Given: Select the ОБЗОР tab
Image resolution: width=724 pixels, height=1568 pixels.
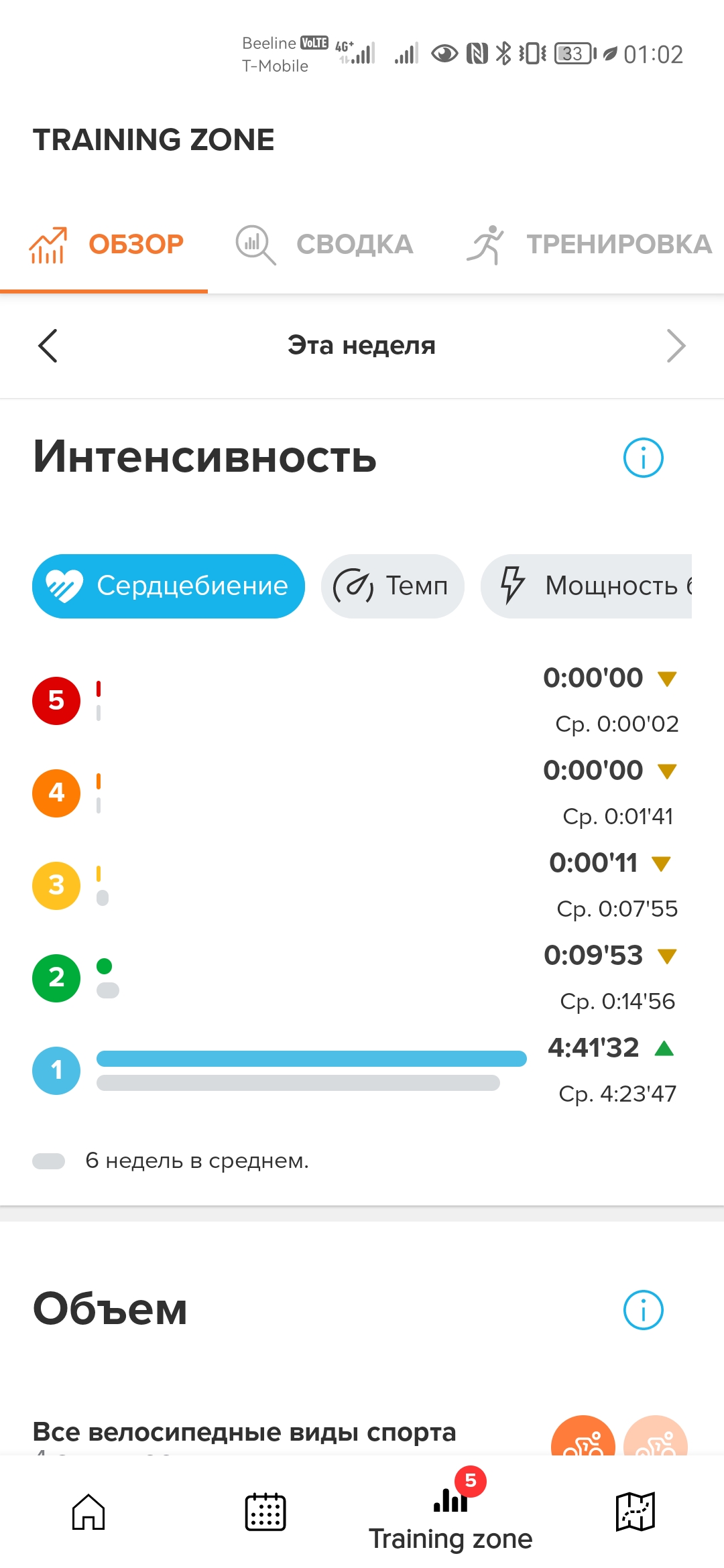Looking at the screenshot, I should (x=107, y=245).
